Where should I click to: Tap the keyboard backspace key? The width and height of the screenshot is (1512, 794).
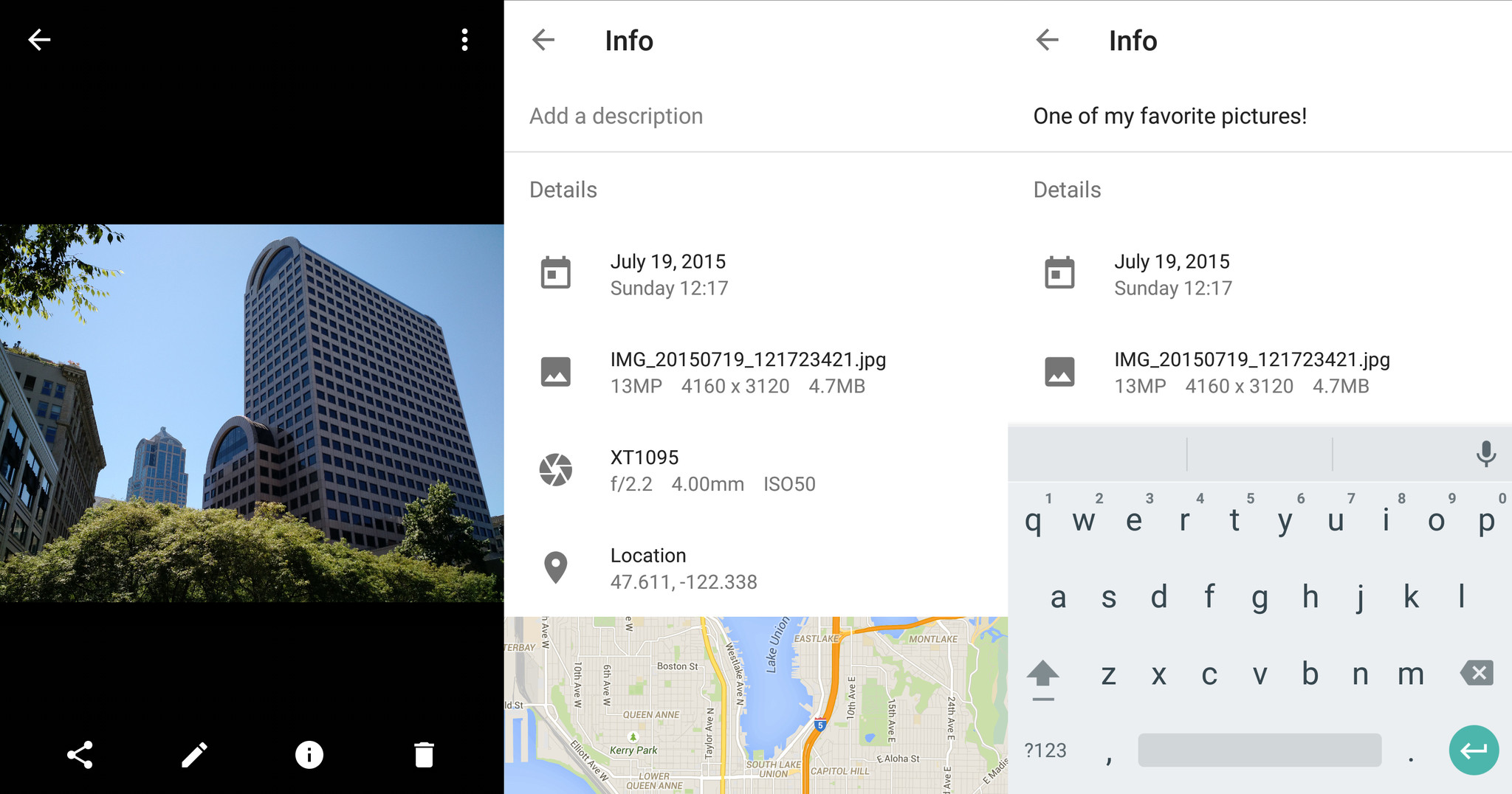[x=1477, y=673]
